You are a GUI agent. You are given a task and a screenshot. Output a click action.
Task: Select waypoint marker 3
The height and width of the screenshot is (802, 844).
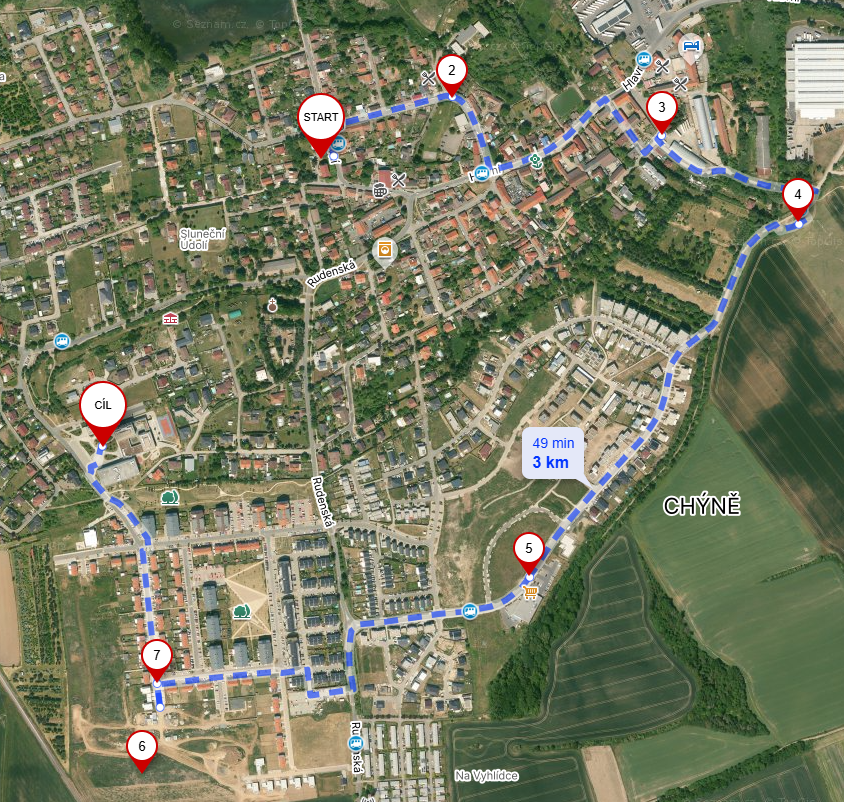click(x=661, y=108)
